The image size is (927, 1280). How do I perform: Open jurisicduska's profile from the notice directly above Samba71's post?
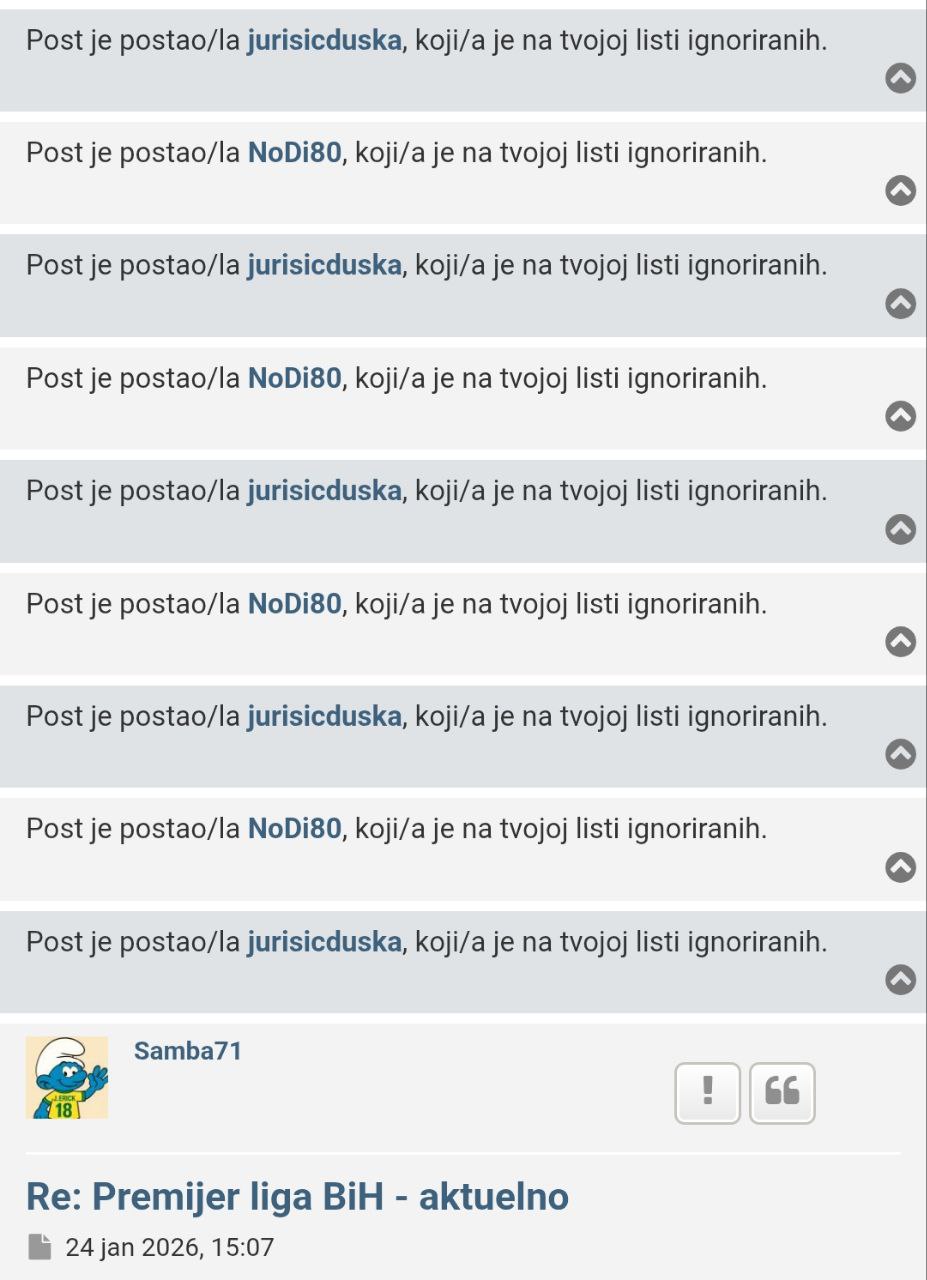tap(324, 942)
